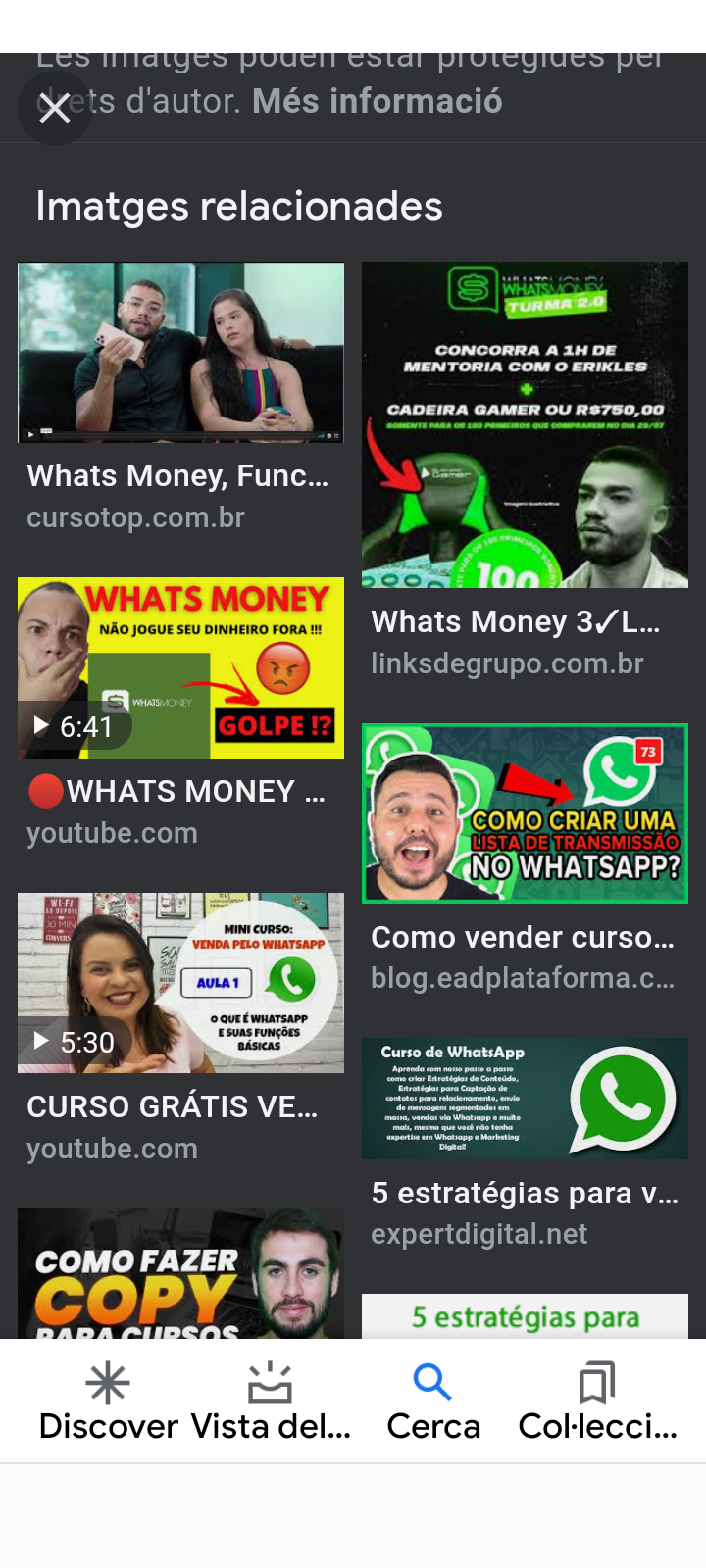Open the Whats Money 3 linksdegrupo.com.br result
706x1568 pixels.
525,424
